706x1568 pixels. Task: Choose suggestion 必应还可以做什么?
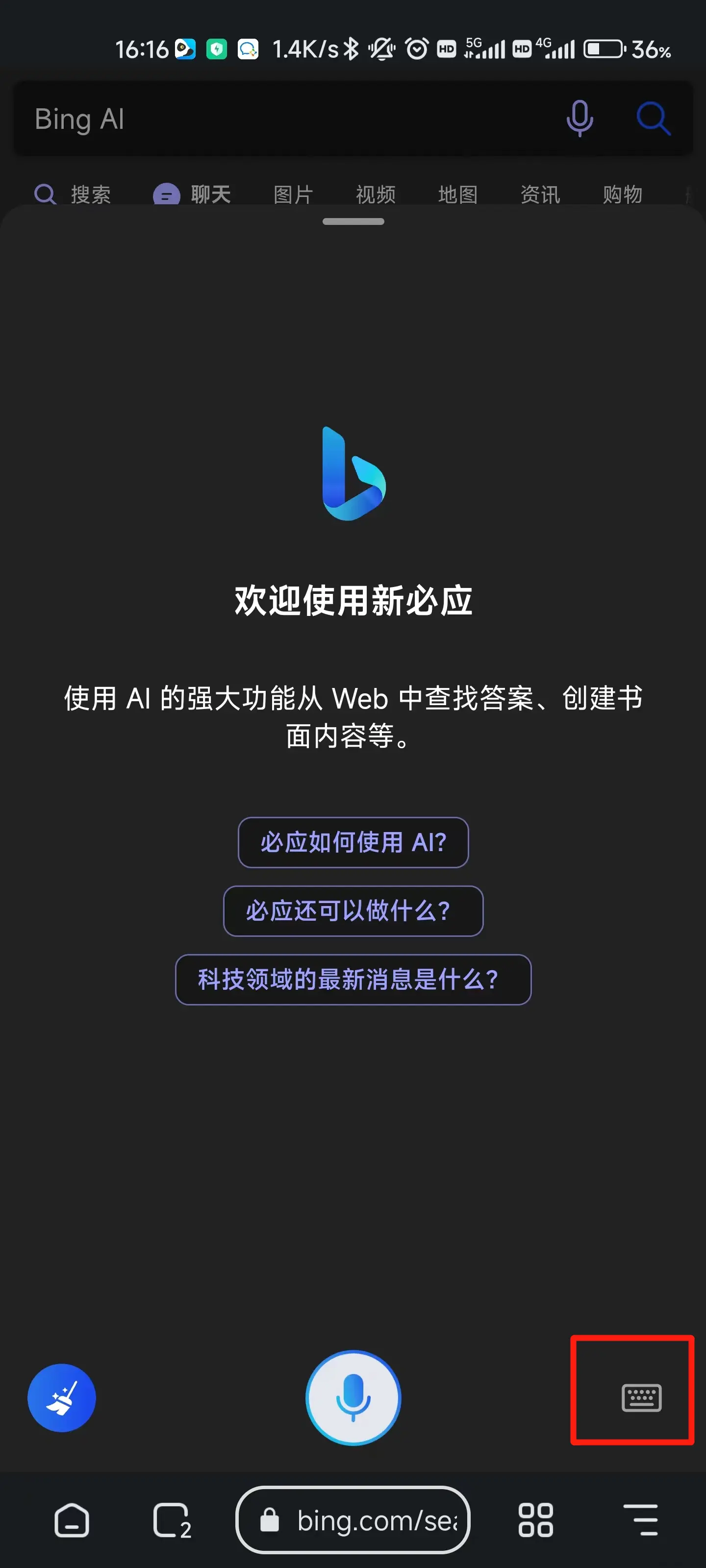tap(353, 911)
